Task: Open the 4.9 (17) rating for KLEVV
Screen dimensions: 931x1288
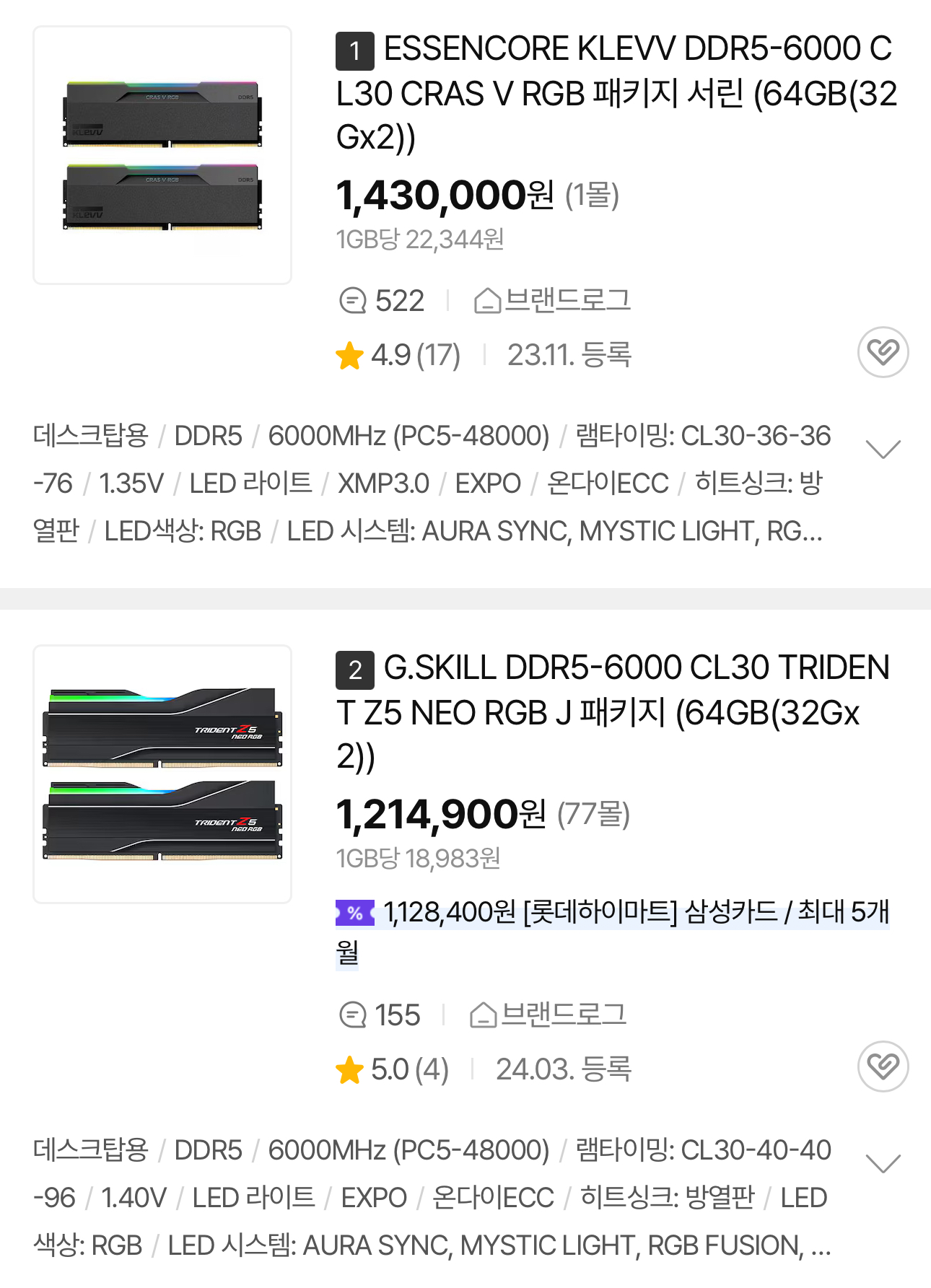Action: click(398, 355)
